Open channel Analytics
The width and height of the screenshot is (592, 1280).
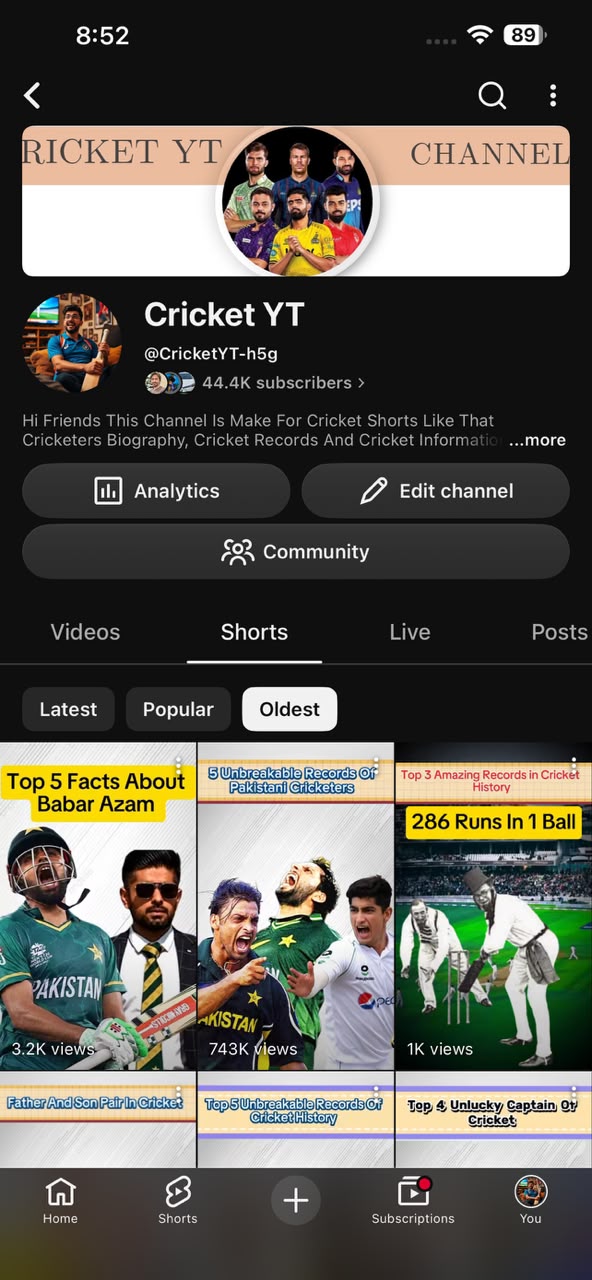tap(156, 491)
